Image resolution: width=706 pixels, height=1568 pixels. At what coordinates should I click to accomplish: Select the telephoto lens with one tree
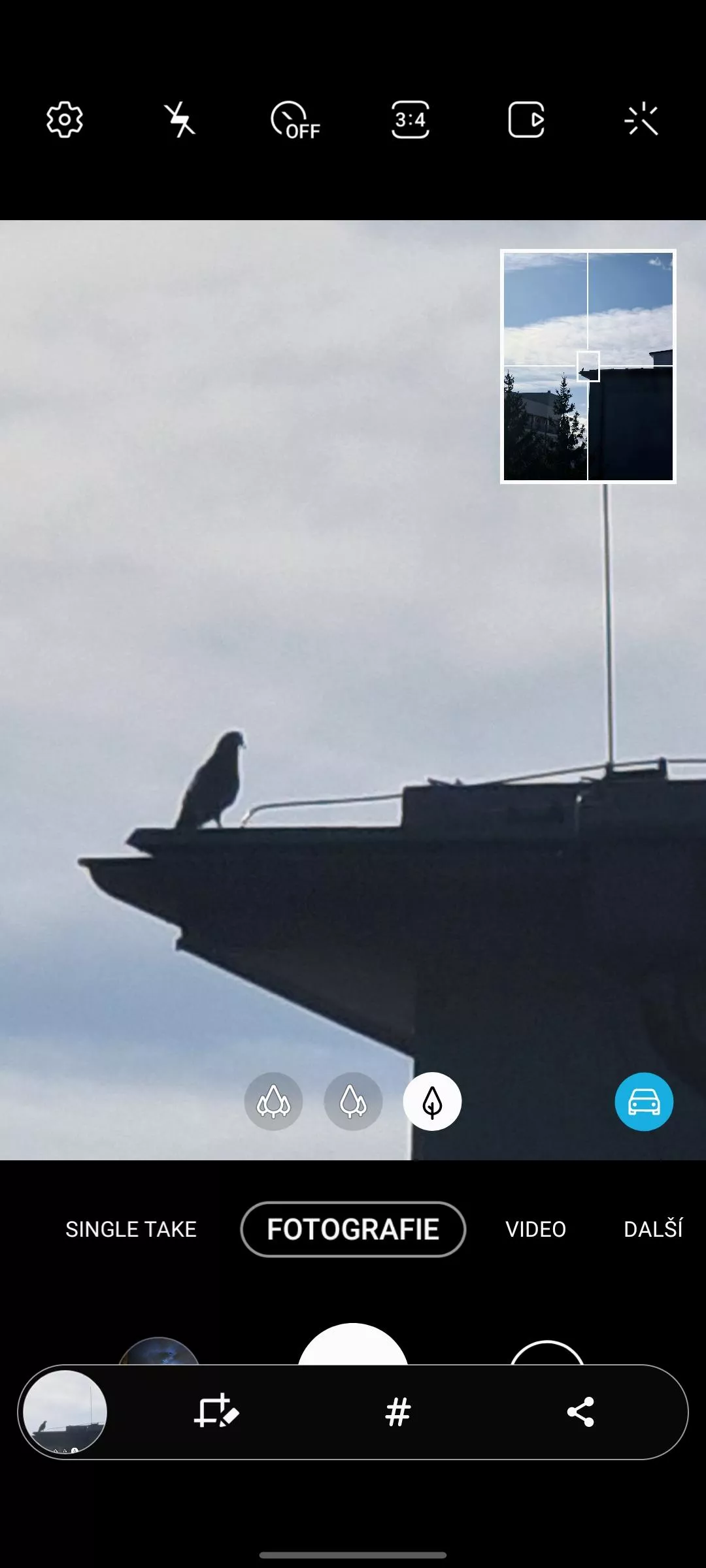[432, 1102]
